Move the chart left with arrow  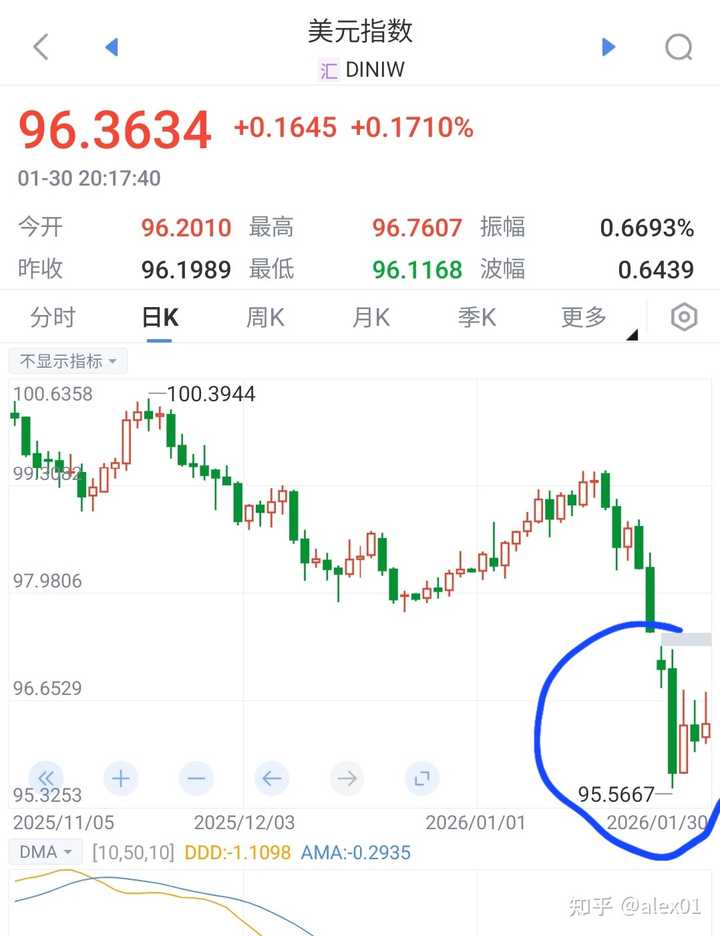point(272,778)
